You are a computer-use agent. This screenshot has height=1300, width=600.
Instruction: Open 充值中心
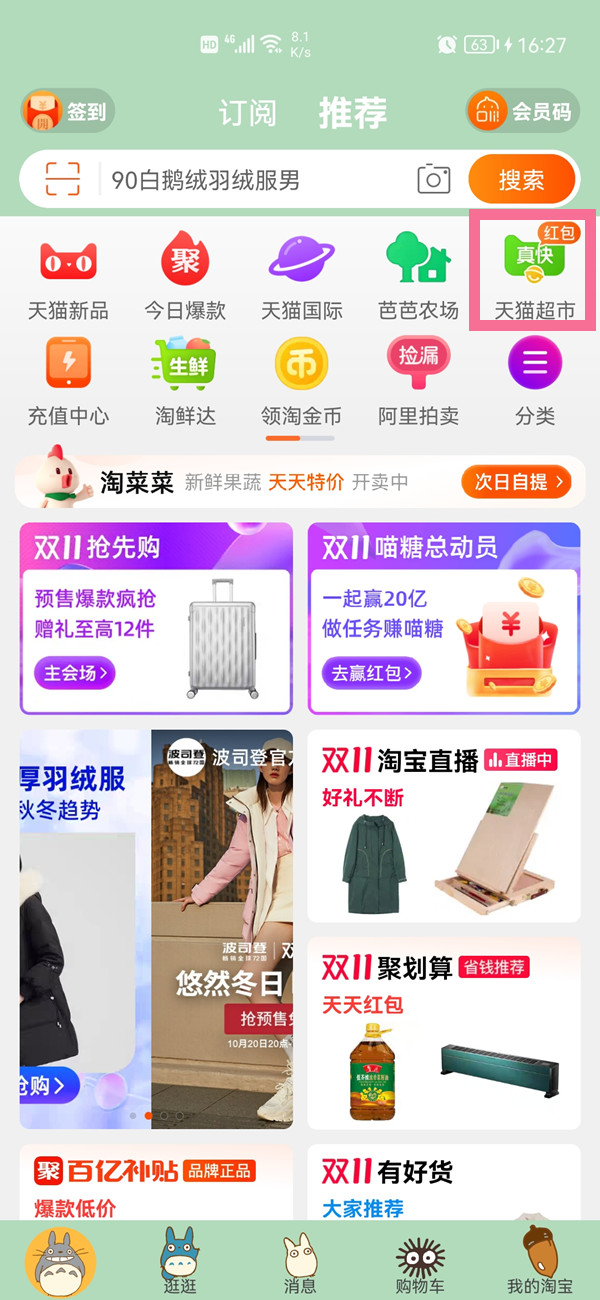click(x=68, y=378)
